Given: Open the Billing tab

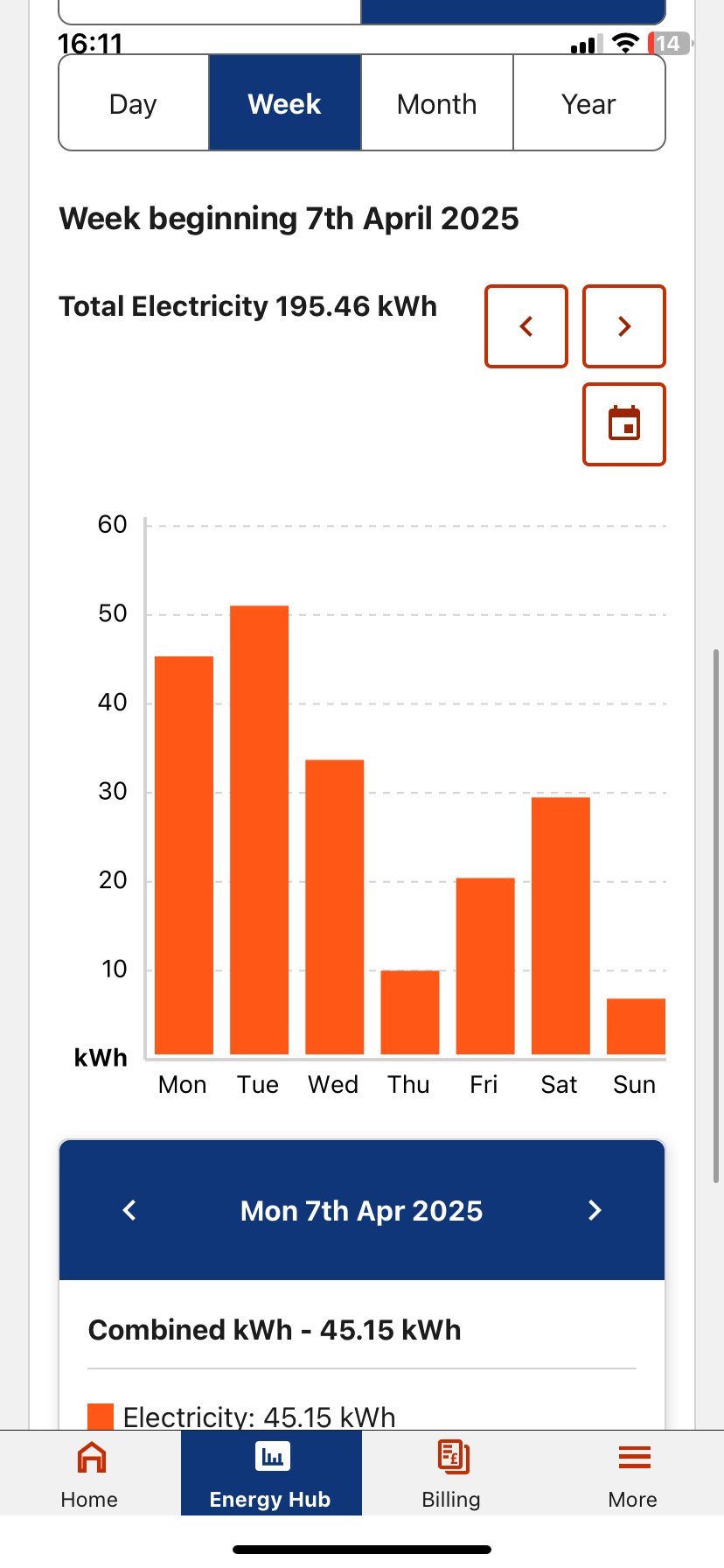Looking at the screenshot, I should (x=452, y=1474).
